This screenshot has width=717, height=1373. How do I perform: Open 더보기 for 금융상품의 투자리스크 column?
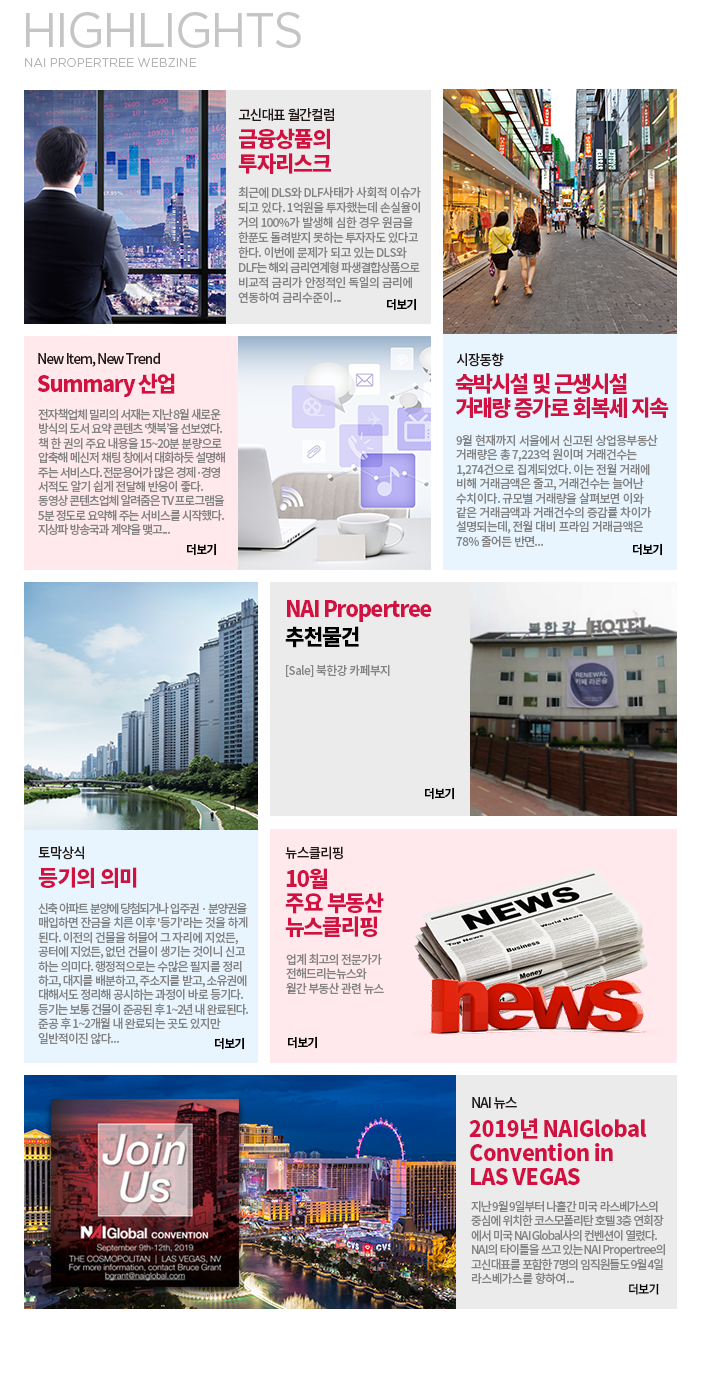coord(401,305)
